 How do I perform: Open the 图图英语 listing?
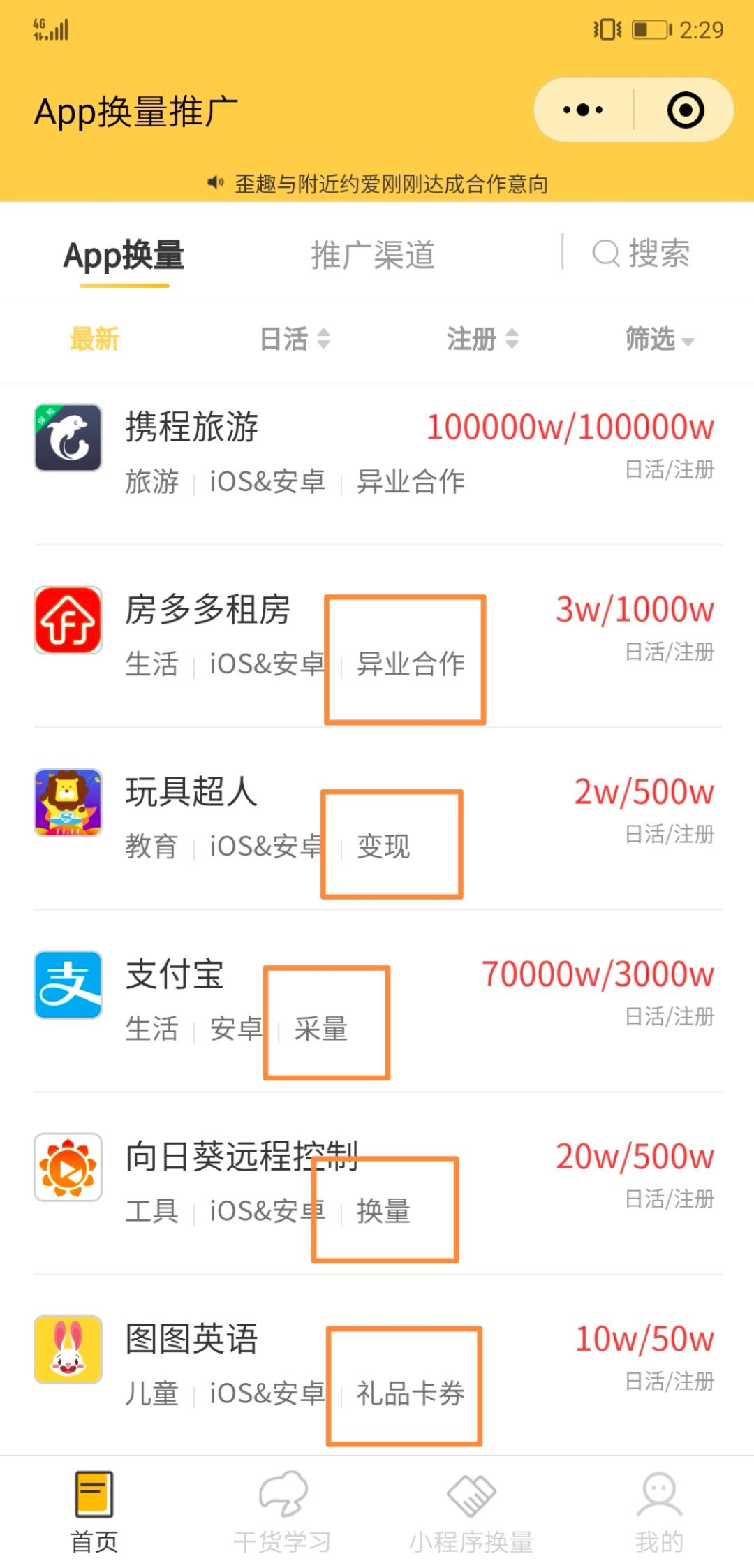[191, 1339]
